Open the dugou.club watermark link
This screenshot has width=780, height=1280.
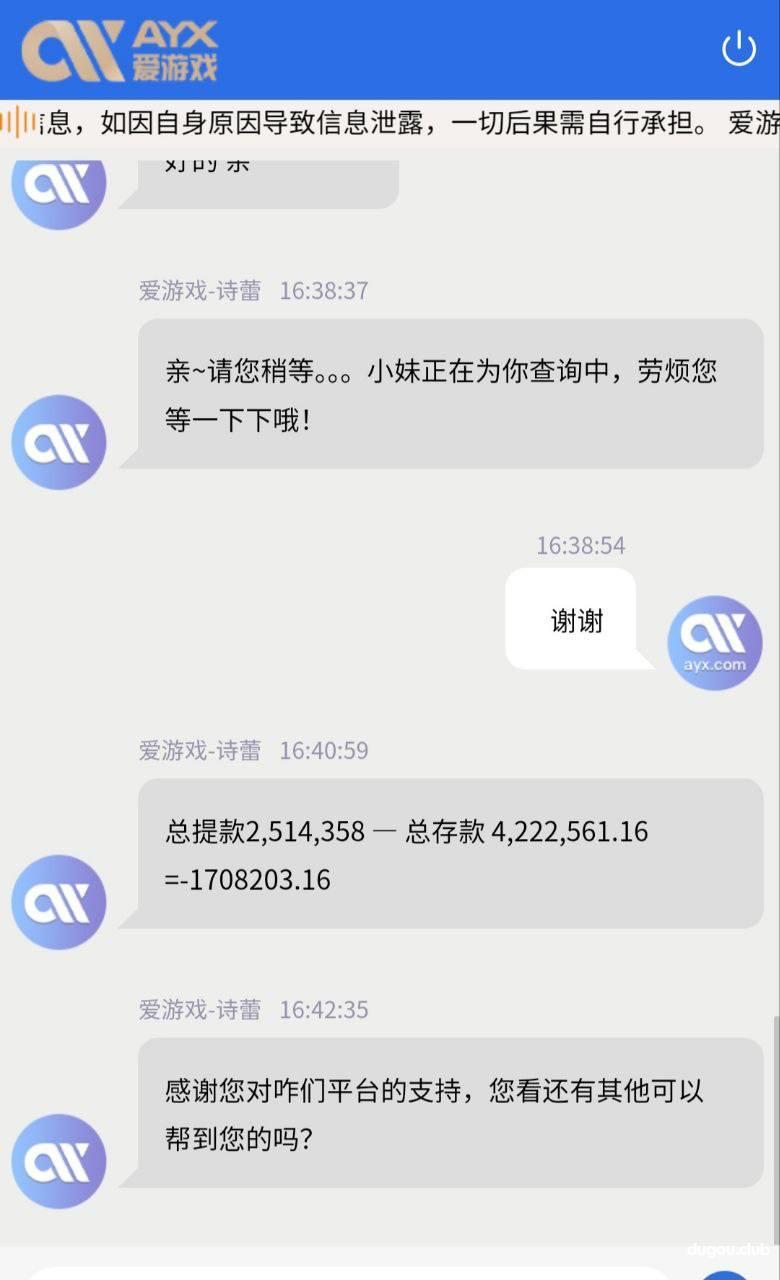728,1247
